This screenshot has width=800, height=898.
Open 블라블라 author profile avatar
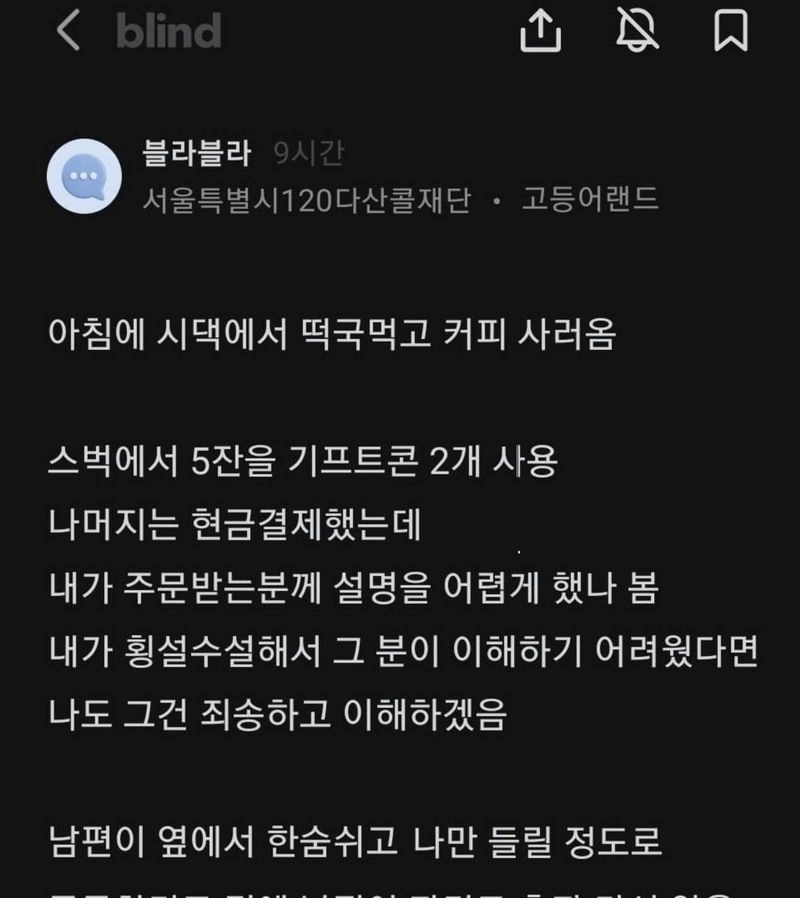coord(84,176)
